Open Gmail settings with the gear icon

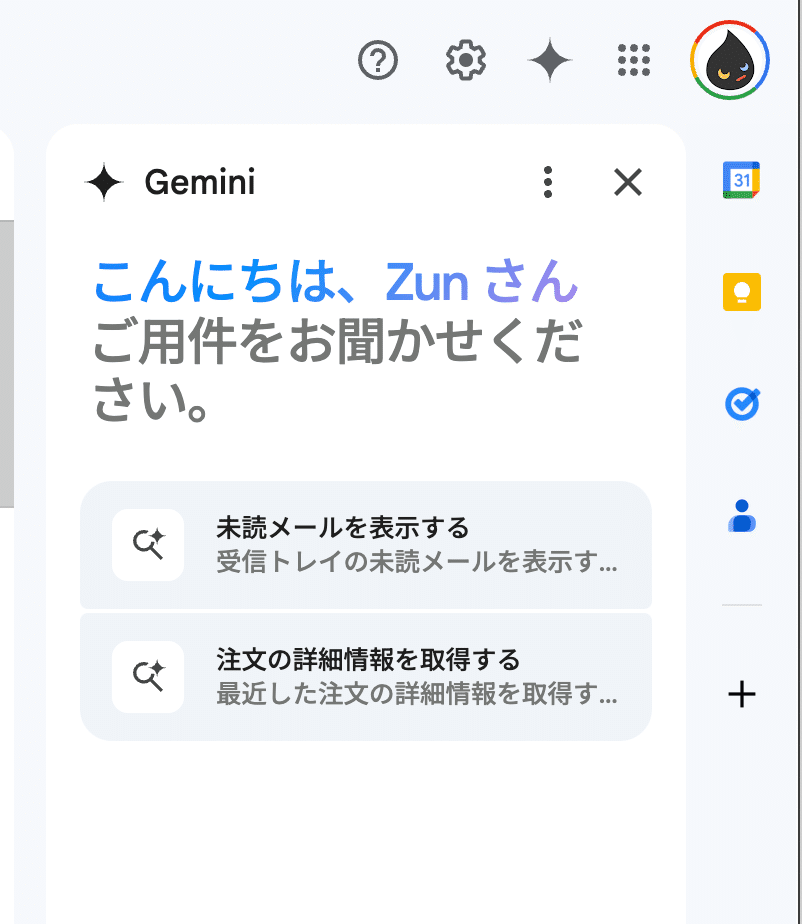(464, 60)
